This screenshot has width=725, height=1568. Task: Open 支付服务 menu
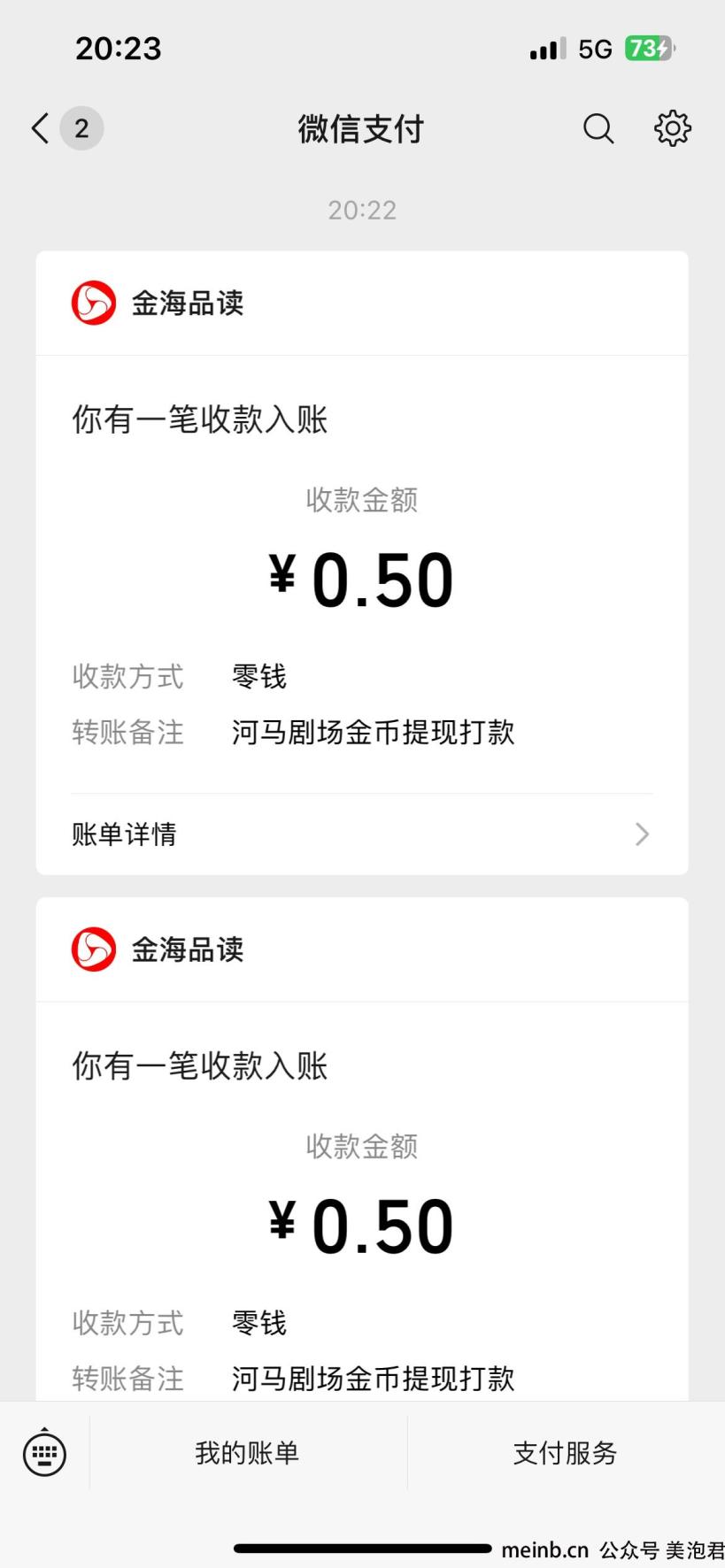pyautogui.click(x=566, y=1453)
